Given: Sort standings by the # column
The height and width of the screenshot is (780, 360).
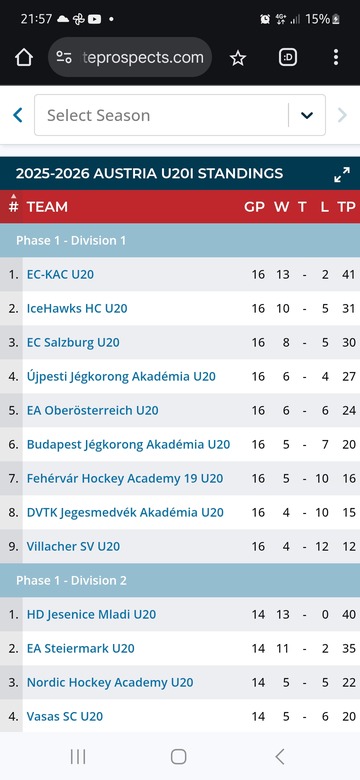Looking at the screenshot, I should point(13,206).
